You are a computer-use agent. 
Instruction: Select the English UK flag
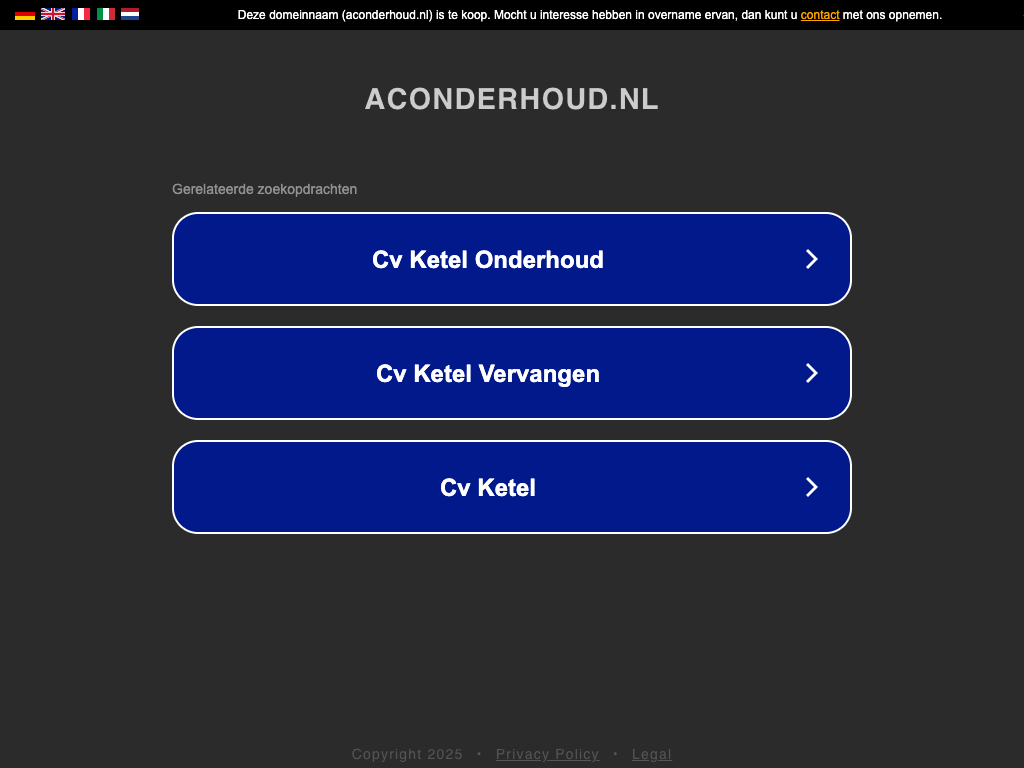pos(53,14)
